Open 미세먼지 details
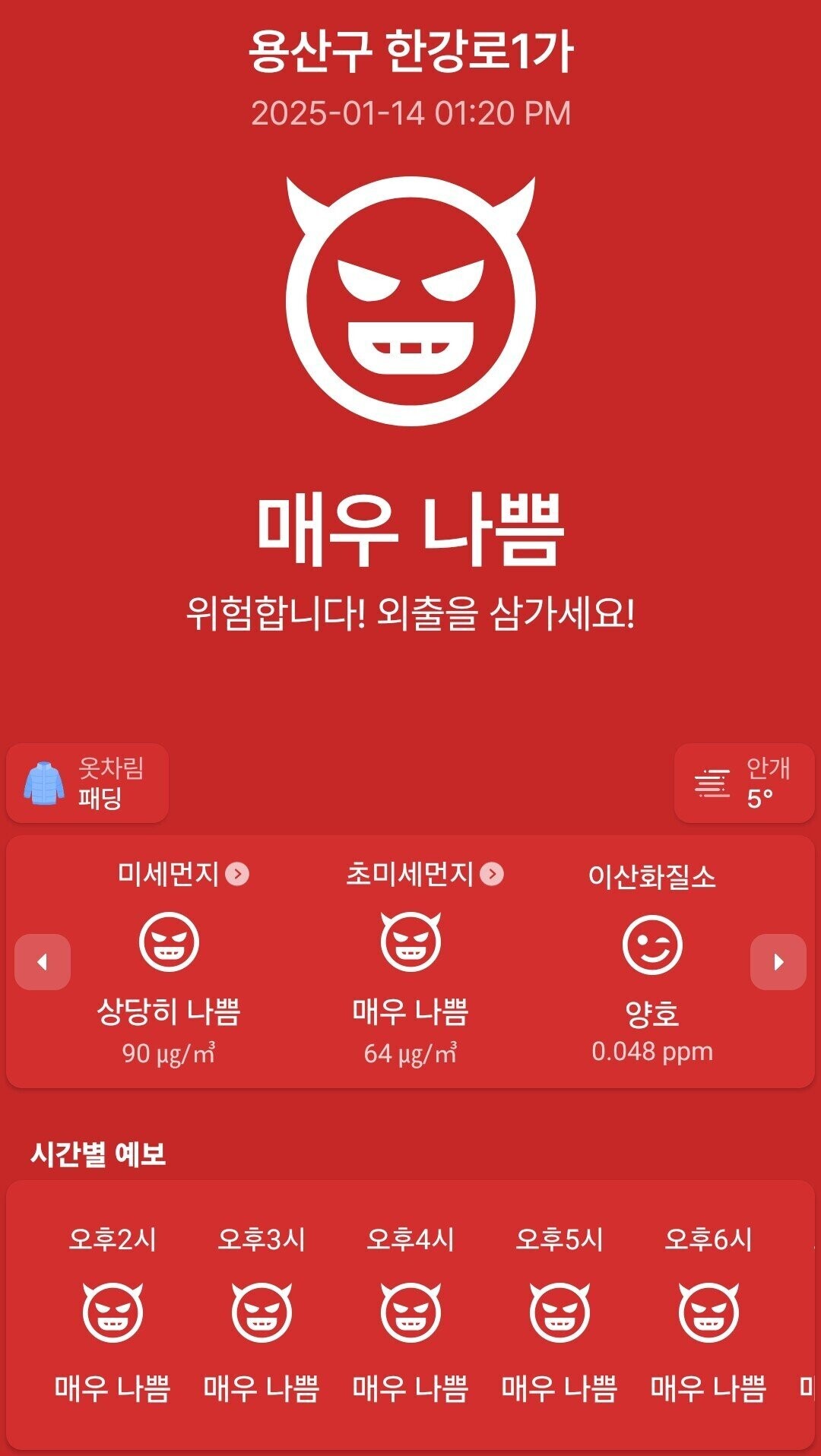This screenshot has width=821, height=1456. pyautogui.click(x=183, y=874)
